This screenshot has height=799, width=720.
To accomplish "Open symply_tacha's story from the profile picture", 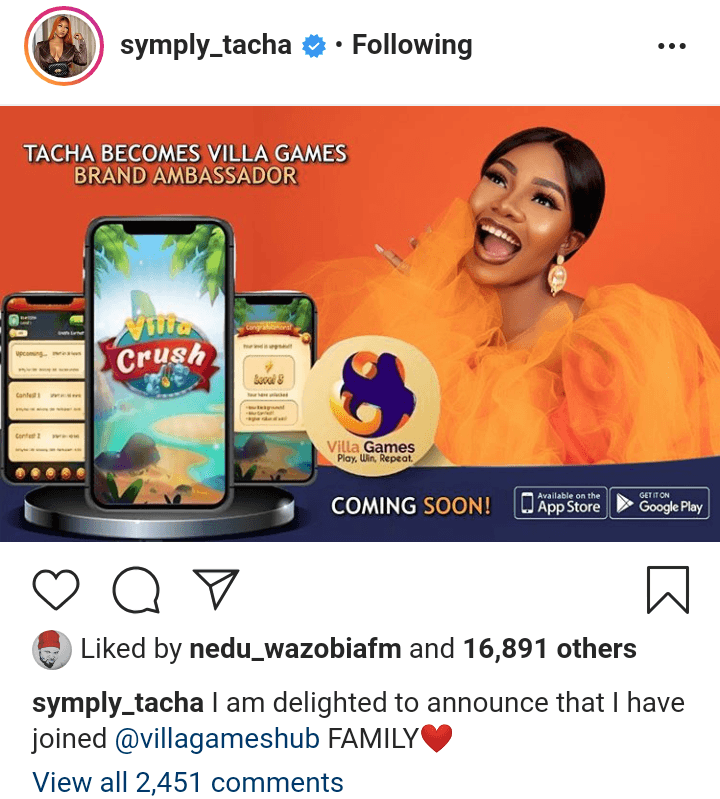I will 62,45.
